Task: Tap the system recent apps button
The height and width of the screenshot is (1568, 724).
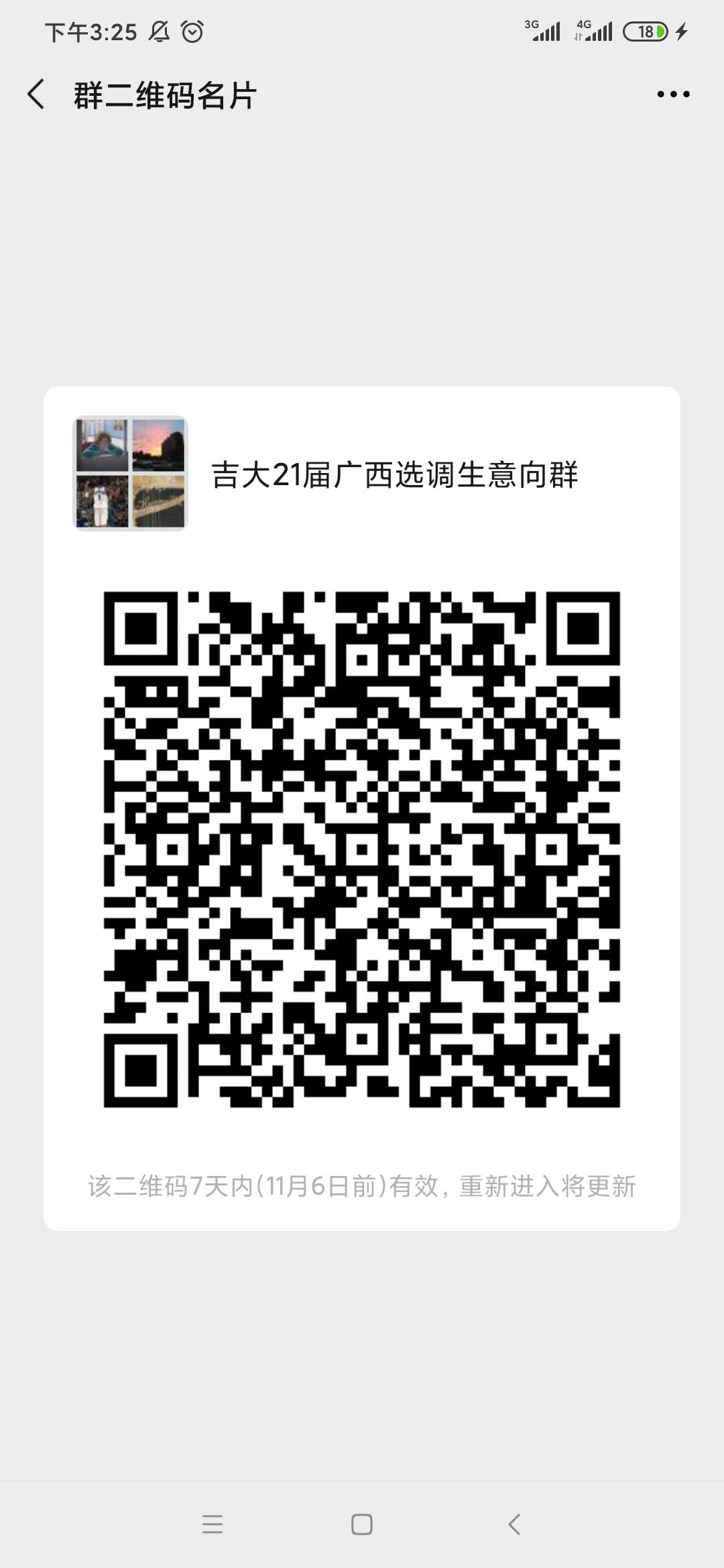Action: [x=213, y=1524]
